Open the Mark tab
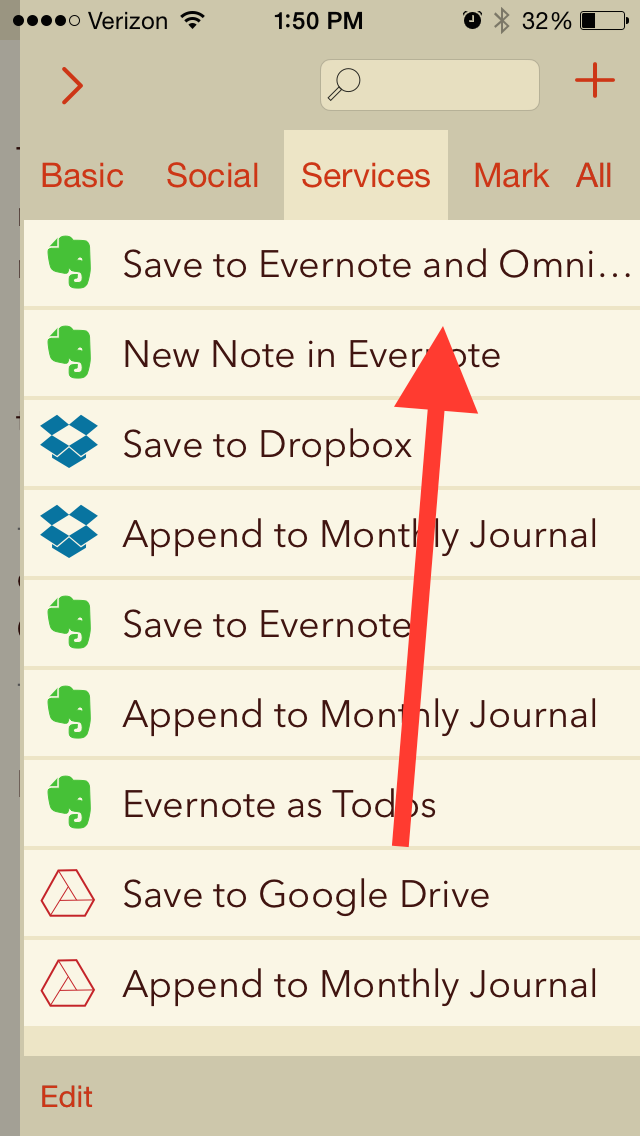 click(x=511, y=176)
